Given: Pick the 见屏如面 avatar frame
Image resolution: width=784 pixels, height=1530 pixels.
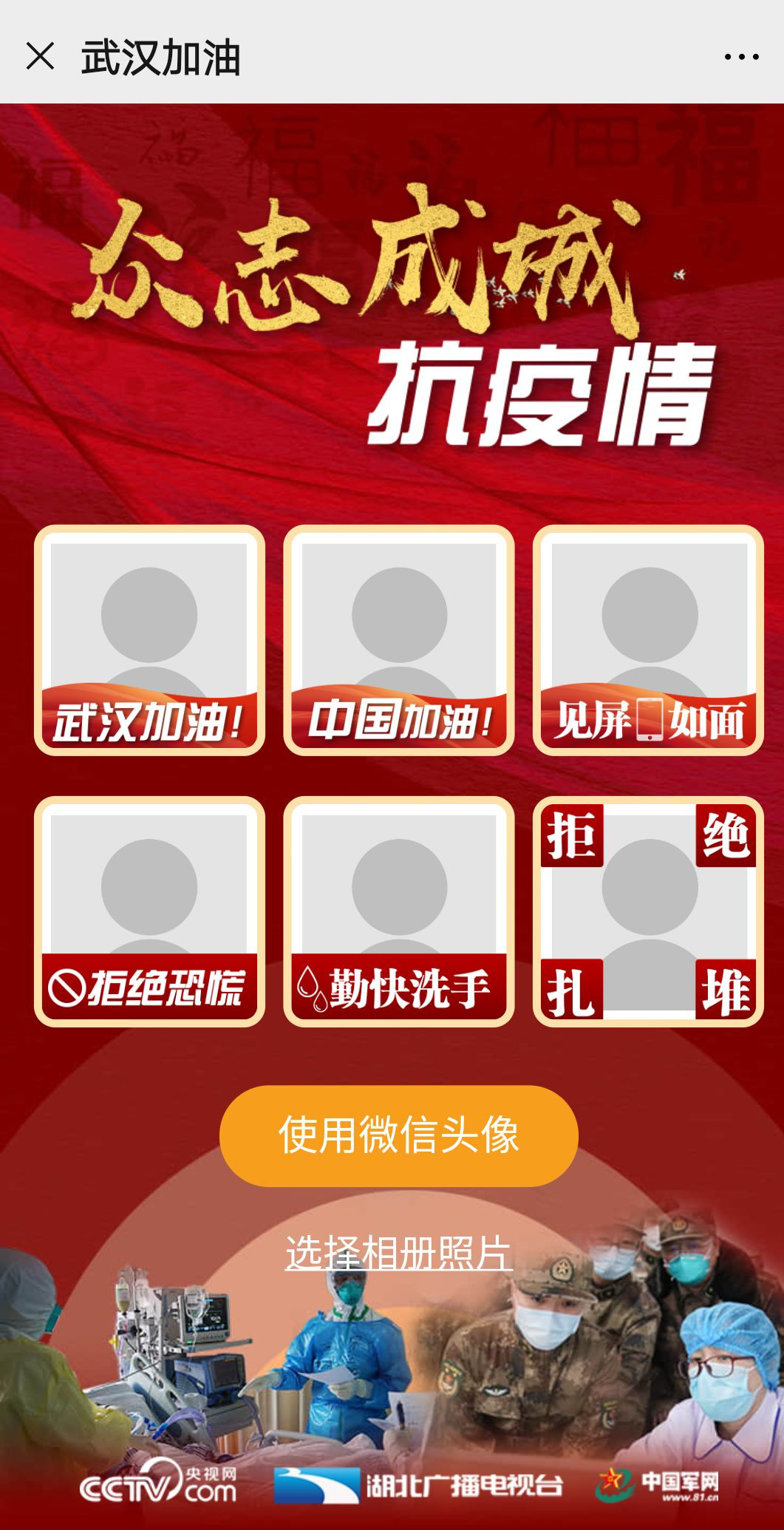Looking at the screenshot, I should coord(648,640).
